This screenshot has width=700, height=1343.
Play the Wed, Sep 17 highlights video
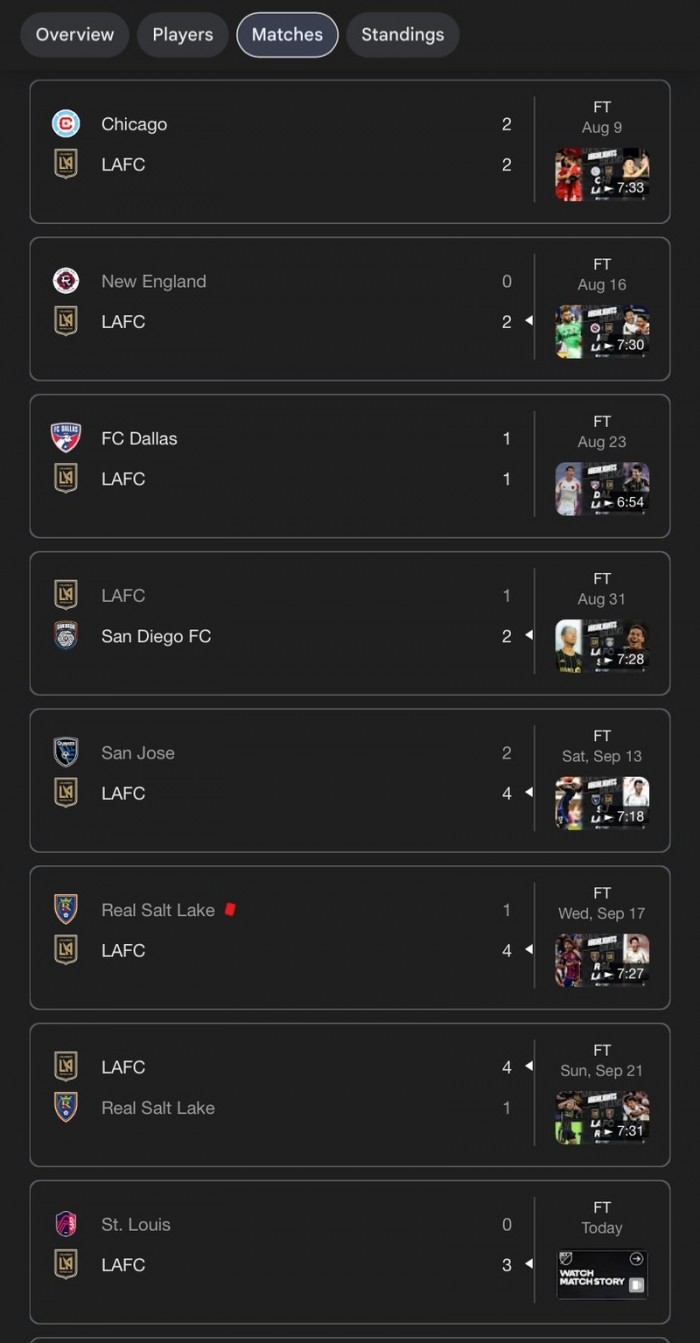click(602, 960)
